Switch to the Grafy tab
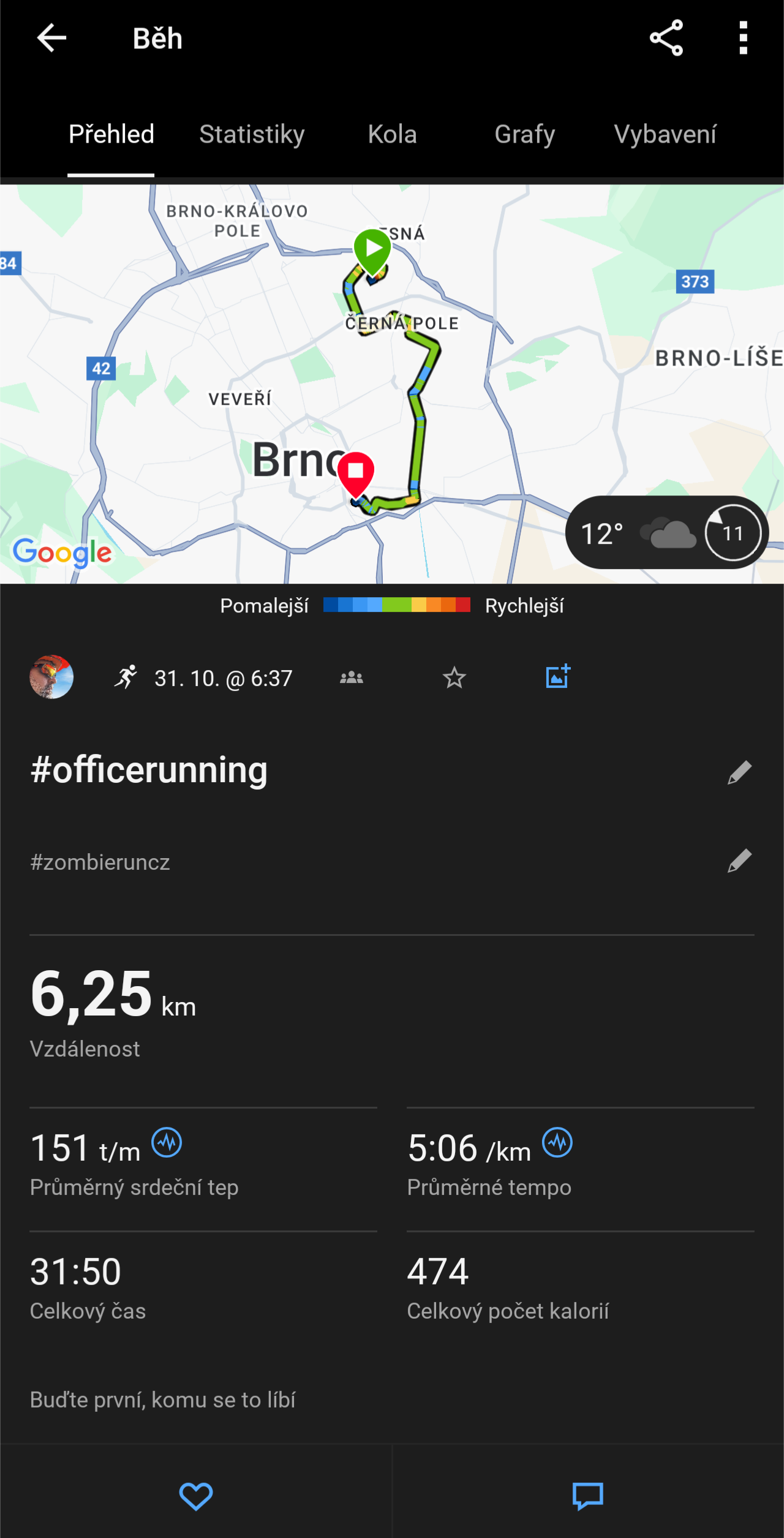This screenshot has width=784, height=1538. coord(524,134)
